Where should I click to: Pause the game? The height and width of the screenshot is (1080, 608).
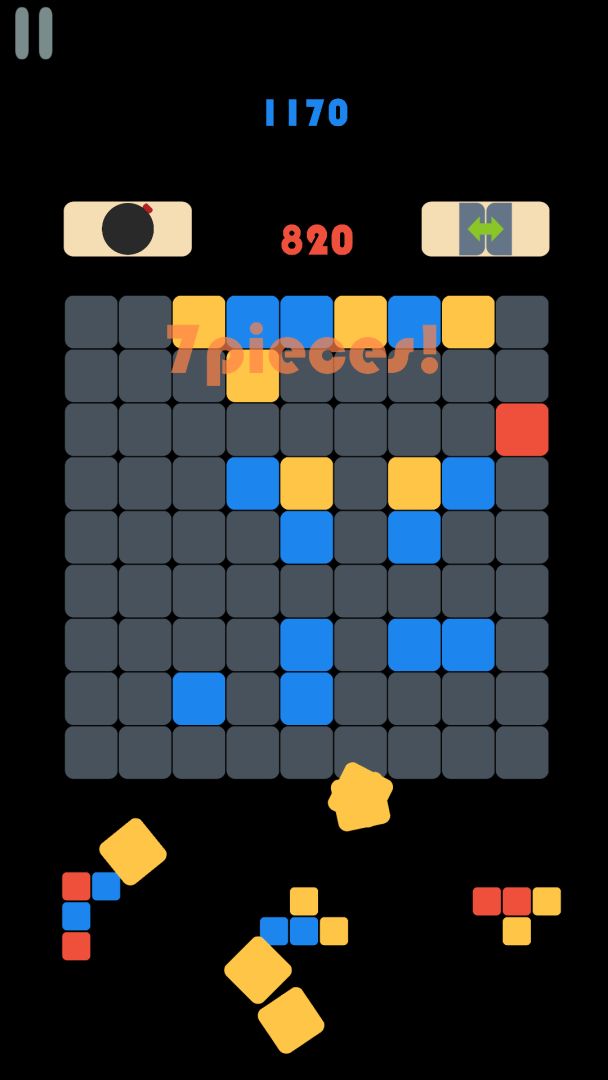(33, 33)
